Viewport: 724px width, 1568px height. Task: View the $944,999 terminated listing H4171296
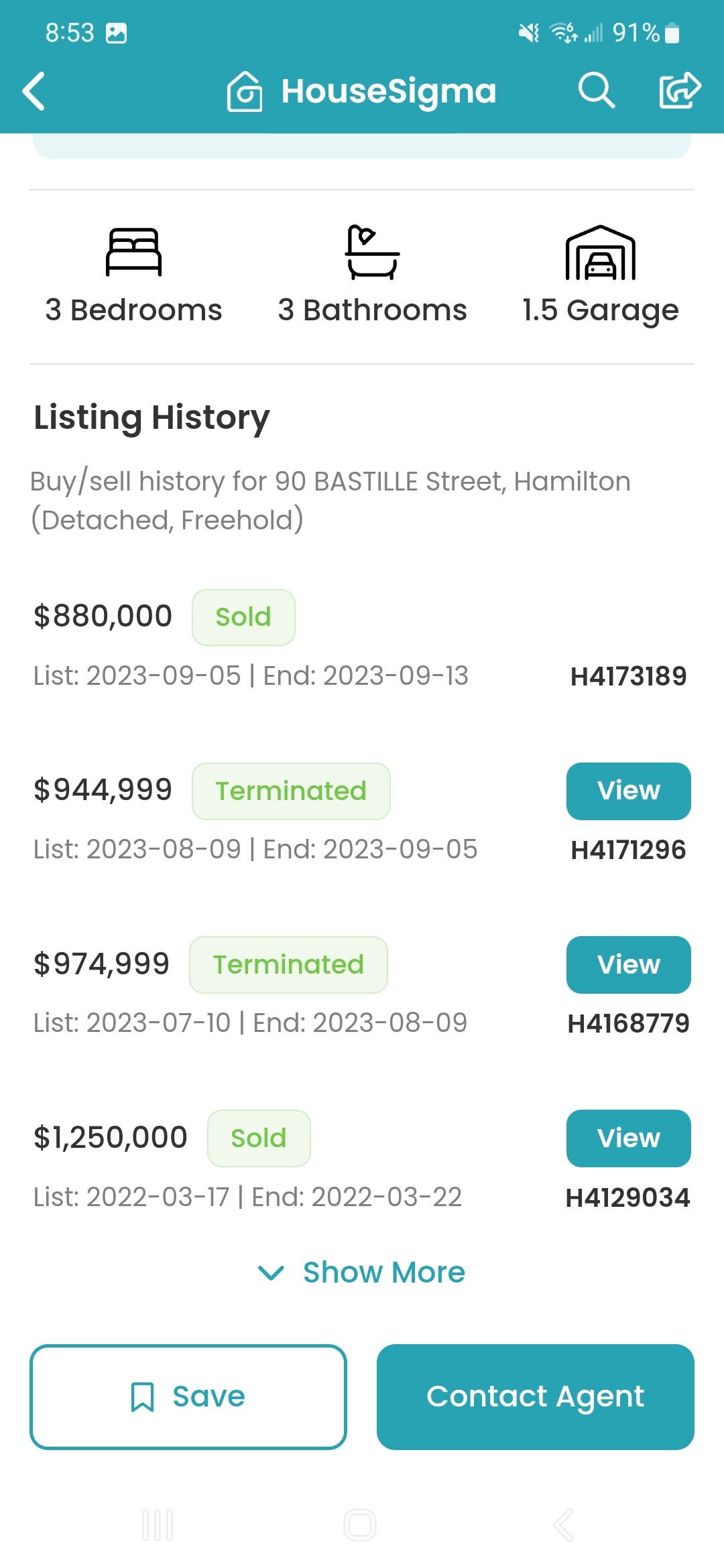coord(628,791)
